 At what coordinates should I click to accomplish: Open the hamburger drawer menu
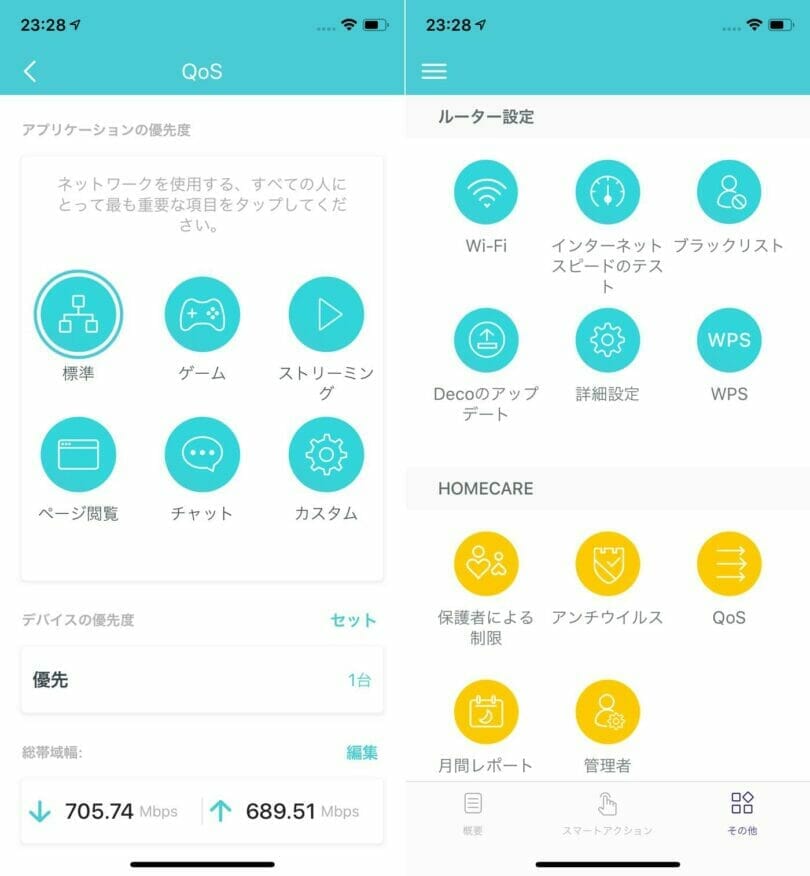434,71
